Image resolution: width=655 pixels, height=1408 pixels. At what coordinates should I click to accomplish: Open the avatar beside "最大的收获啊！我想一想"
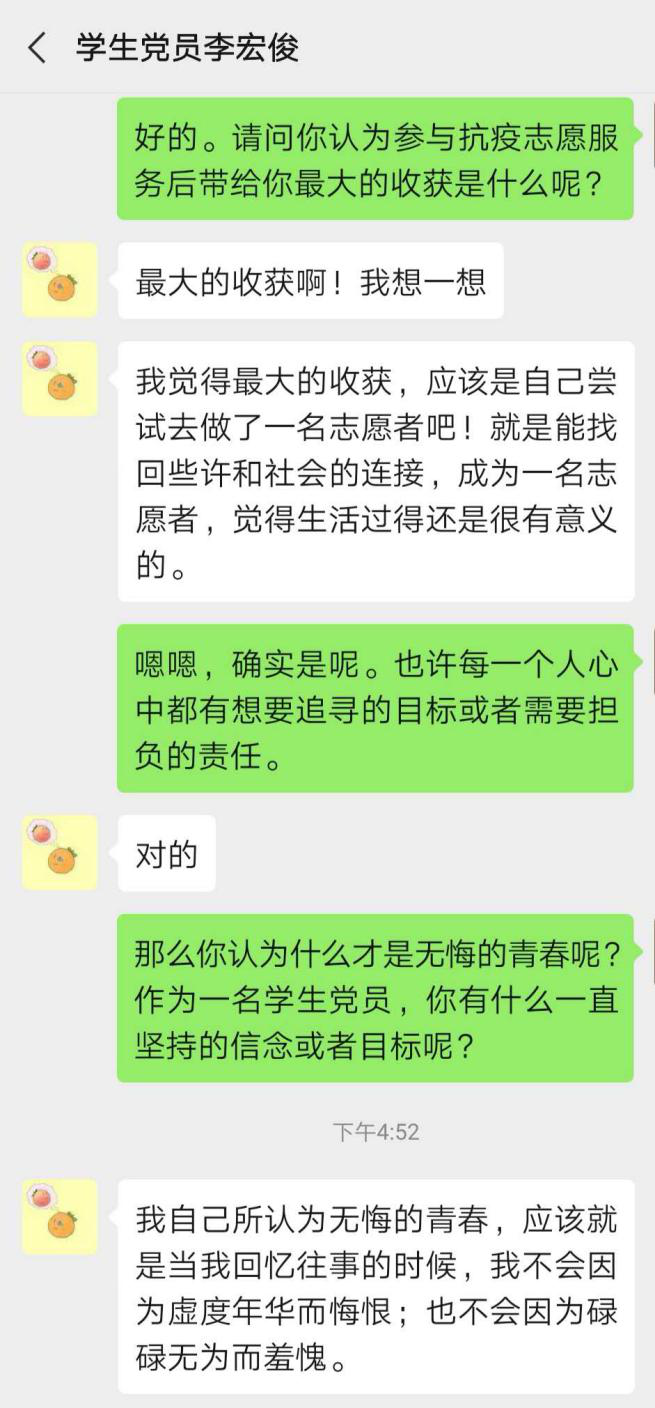(60, 280)
